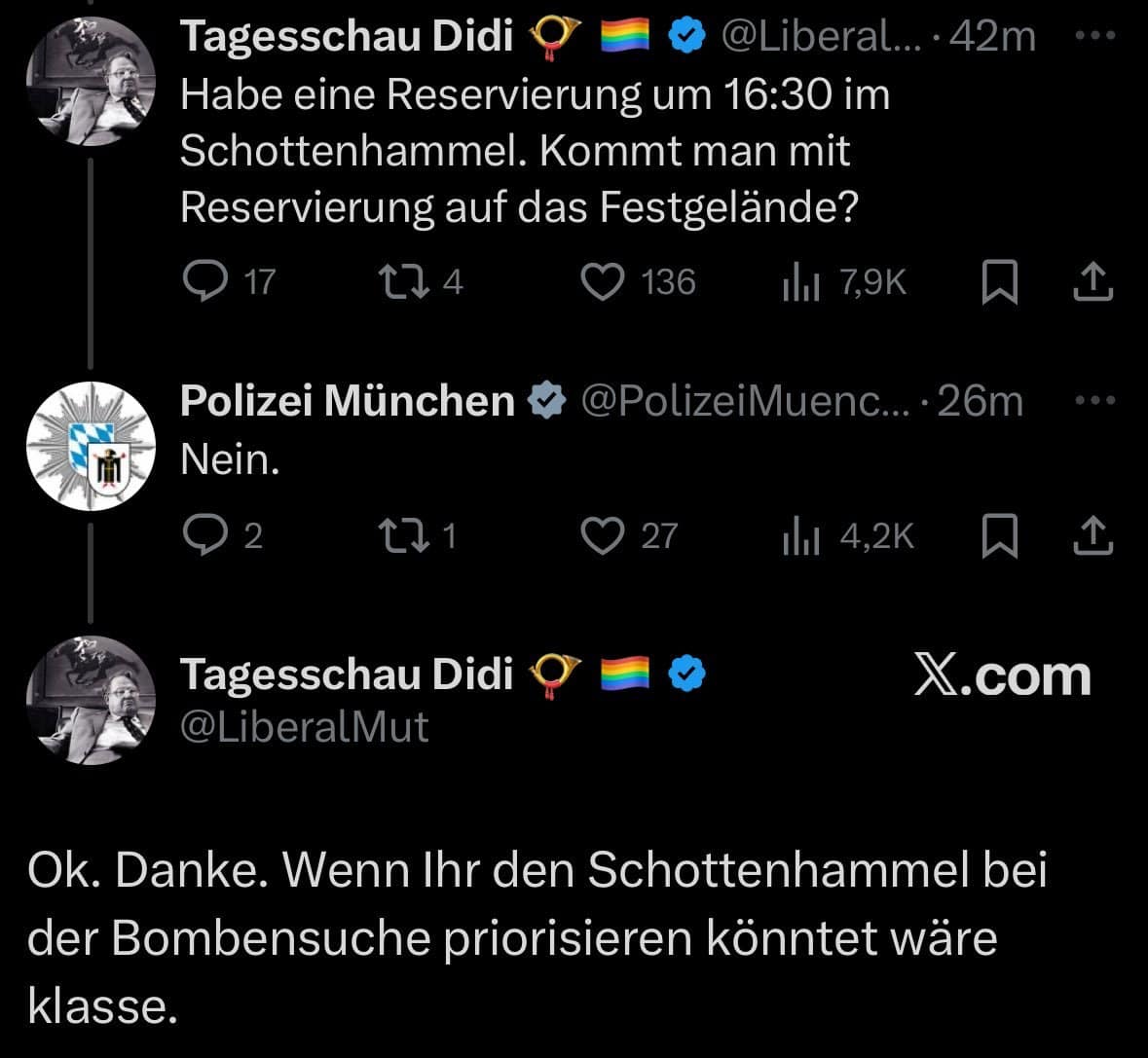The image size is (1148, 1058).
Task: Open the @LiberalMut handle in the bottom tweet
Action: point(305,727)
